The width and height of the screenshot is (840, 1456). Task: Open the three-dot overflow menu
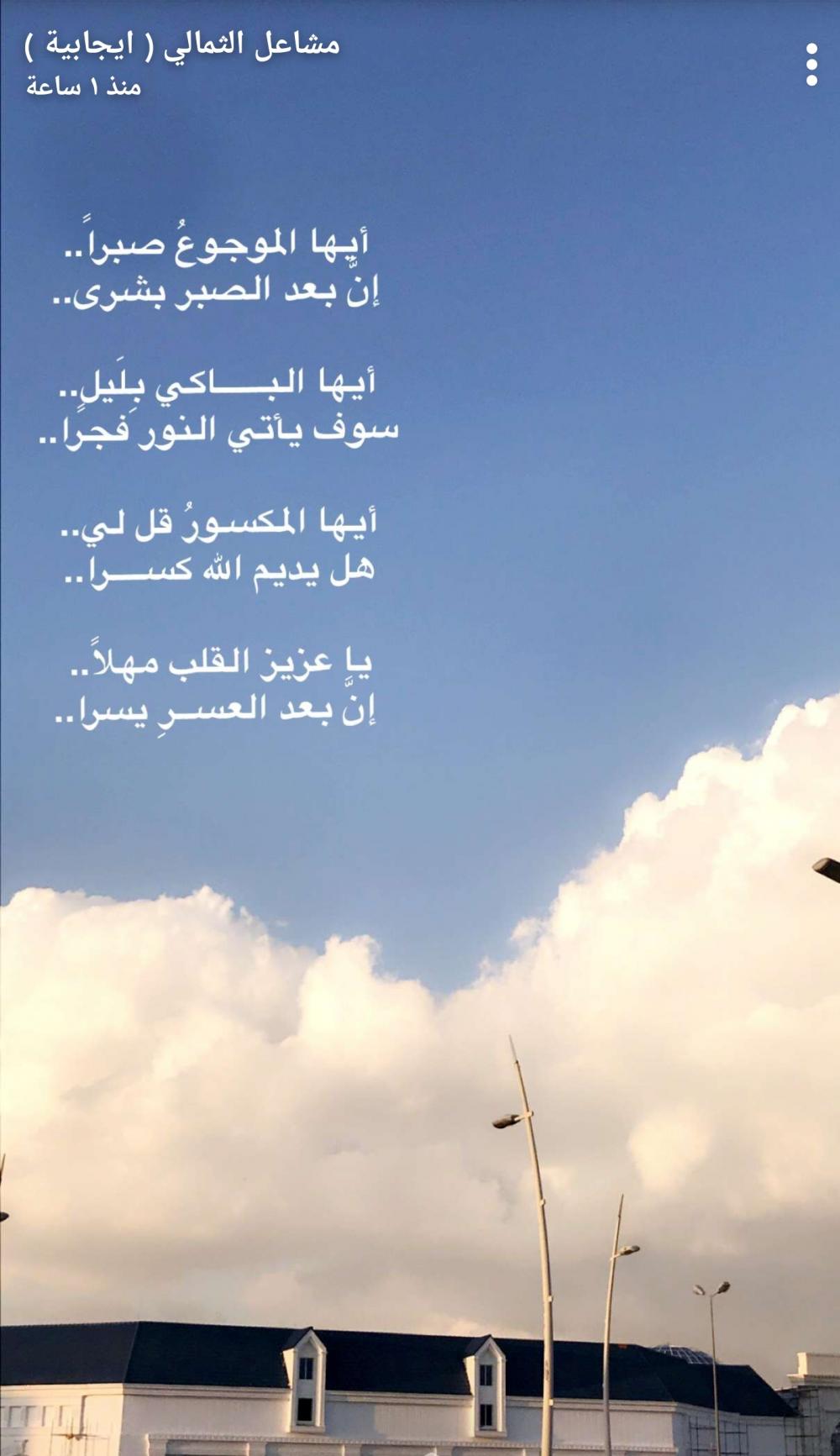coord(811,65)
